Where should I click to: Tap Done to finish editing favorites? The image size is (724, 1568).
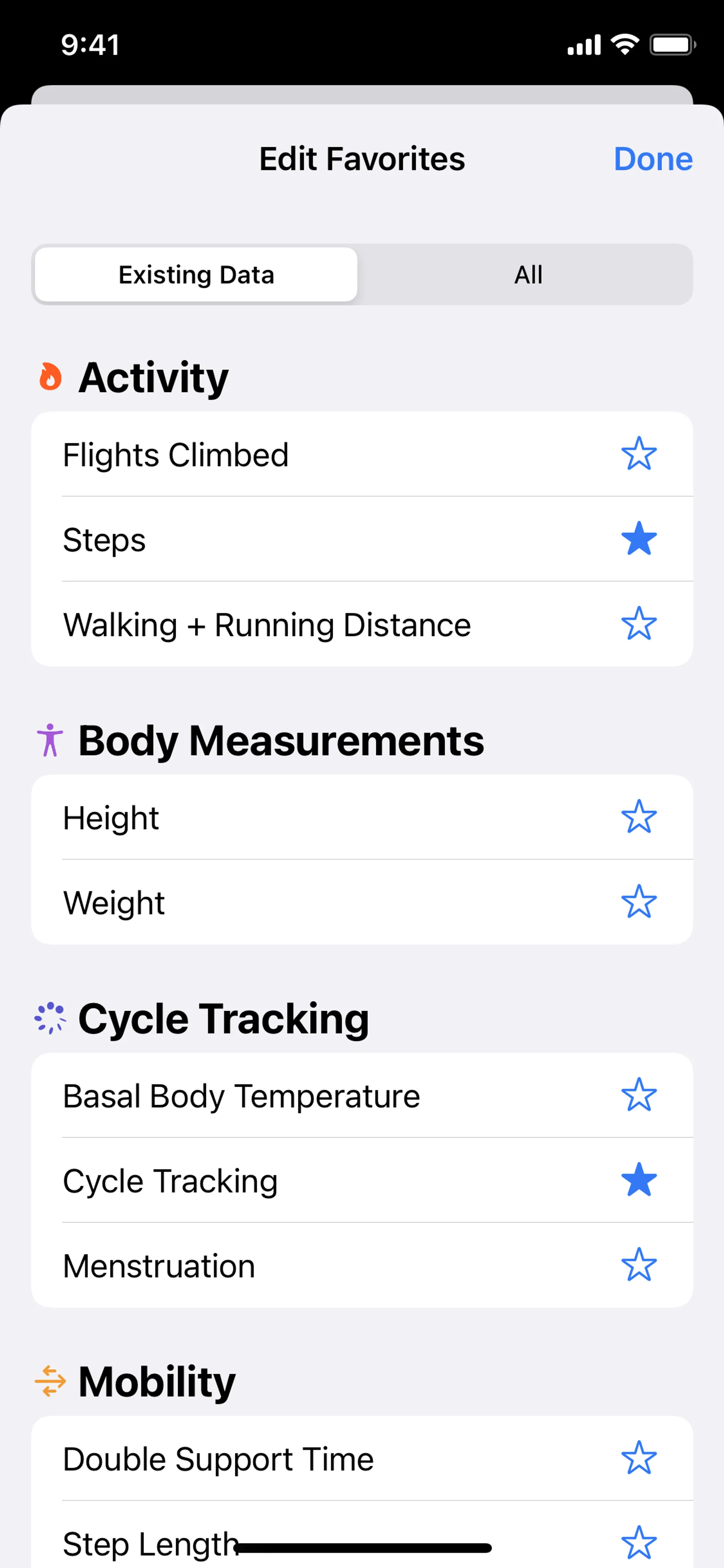[x=652, y=160]
